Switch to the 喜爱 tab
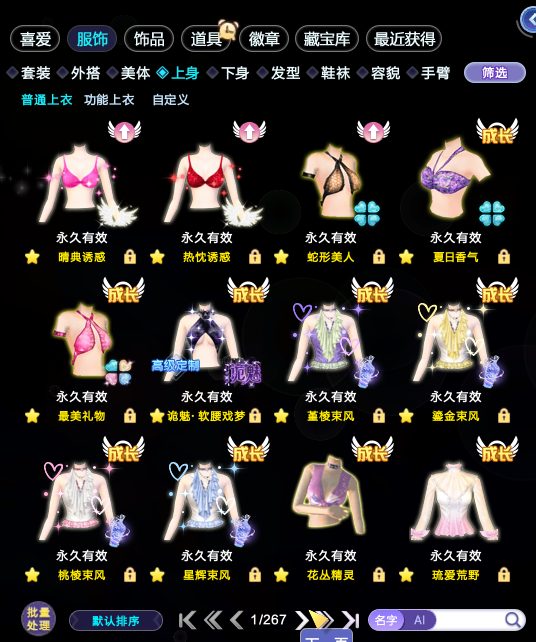Image resolution: width=536 pixels, height=642 pixels. [x=35, y=39]
